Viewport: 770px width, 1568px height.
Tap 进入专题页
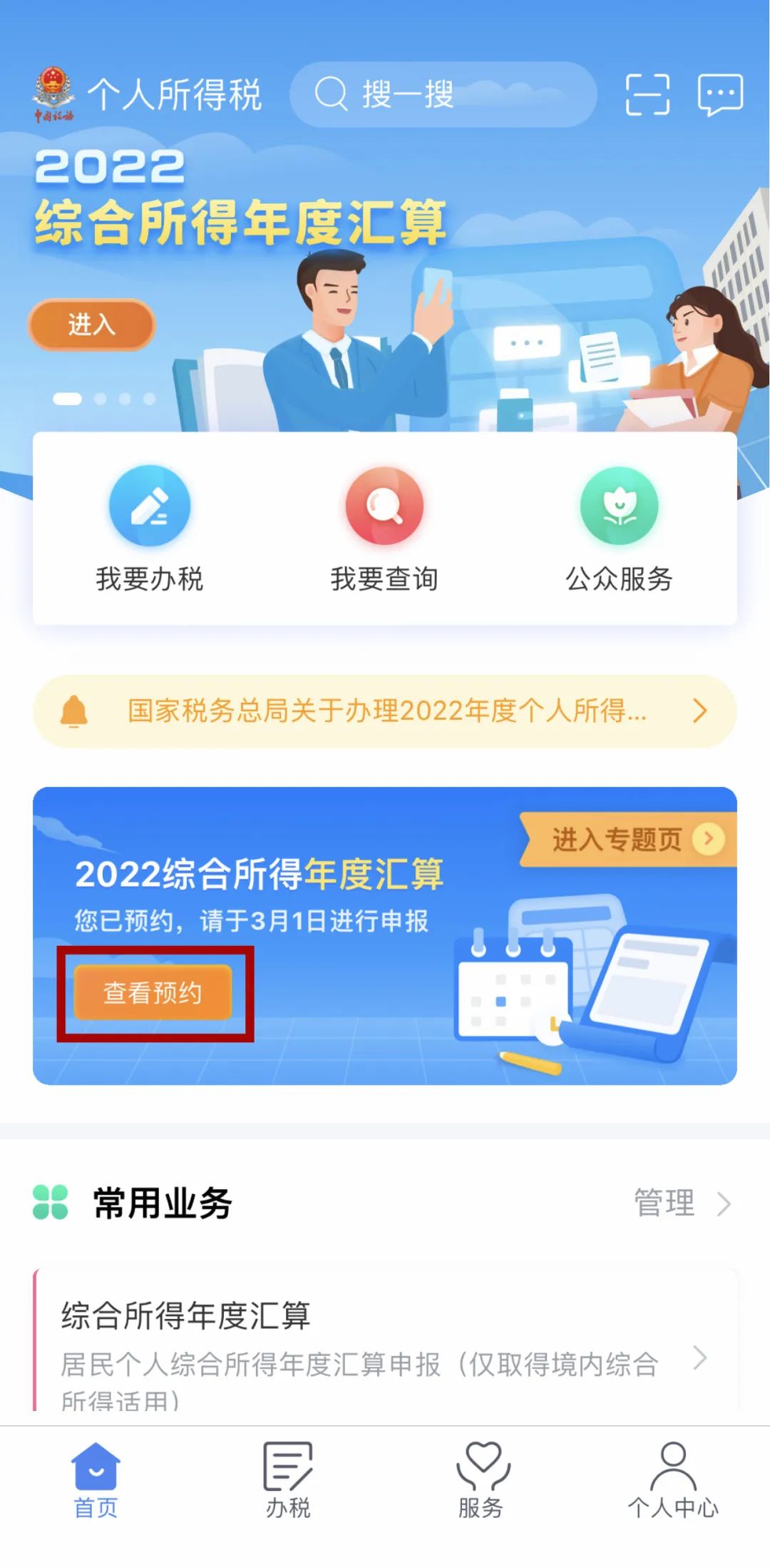pos(629,839)
